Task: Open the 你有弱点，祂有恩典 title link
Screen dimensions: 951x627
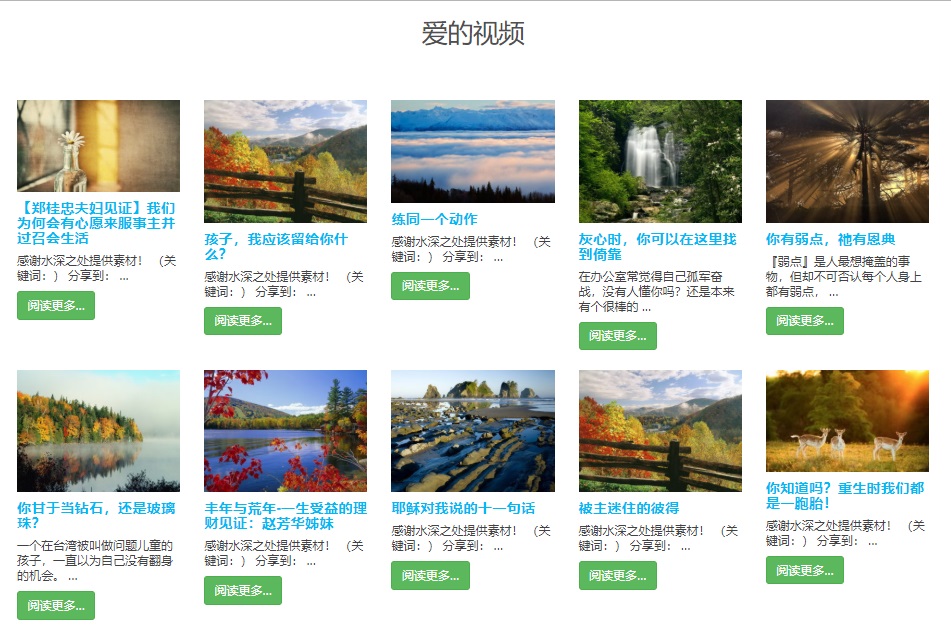Action: point(830,239)
